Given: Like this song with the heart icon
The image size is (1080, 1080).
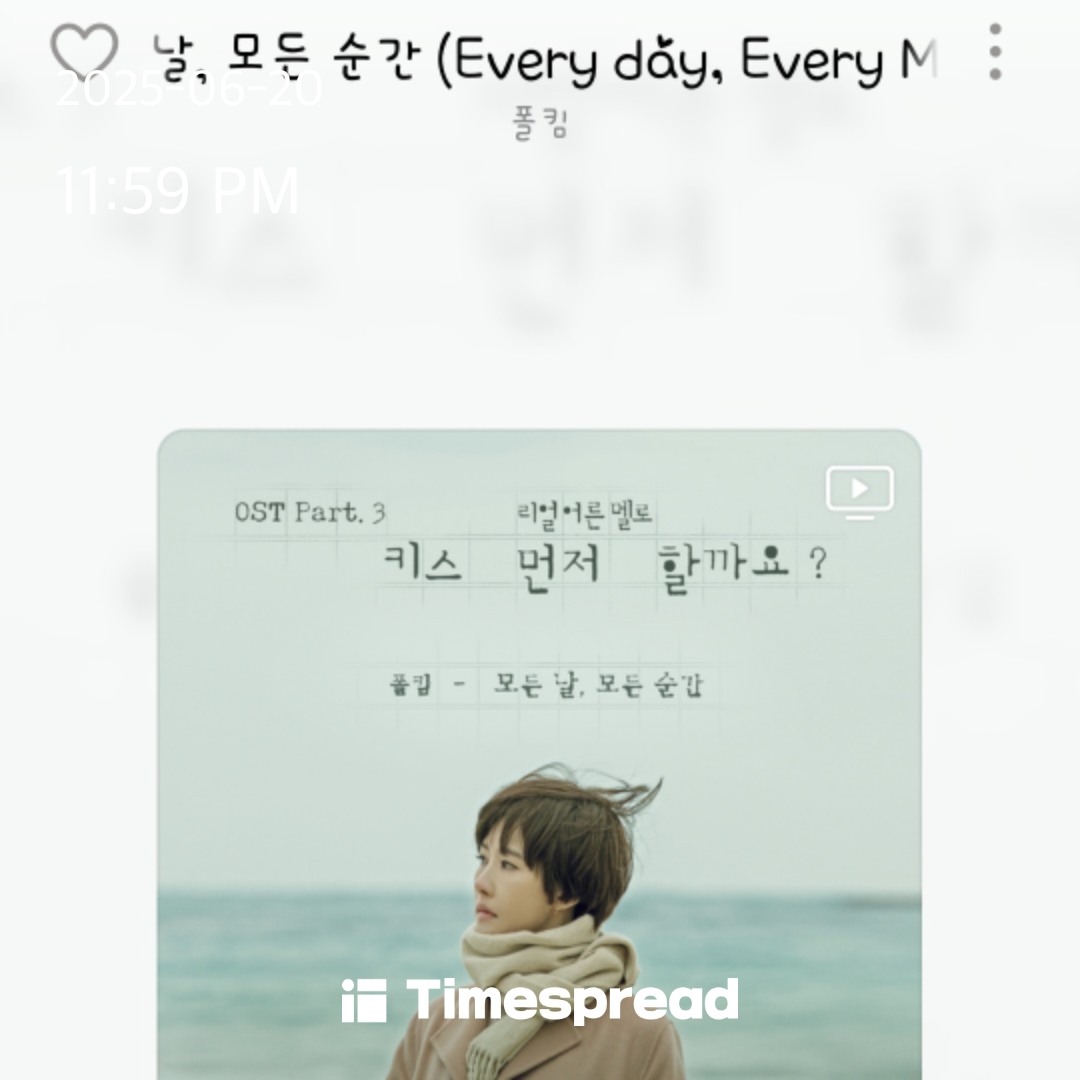Looking at the screenshot, I should click(x=84, y=52).
